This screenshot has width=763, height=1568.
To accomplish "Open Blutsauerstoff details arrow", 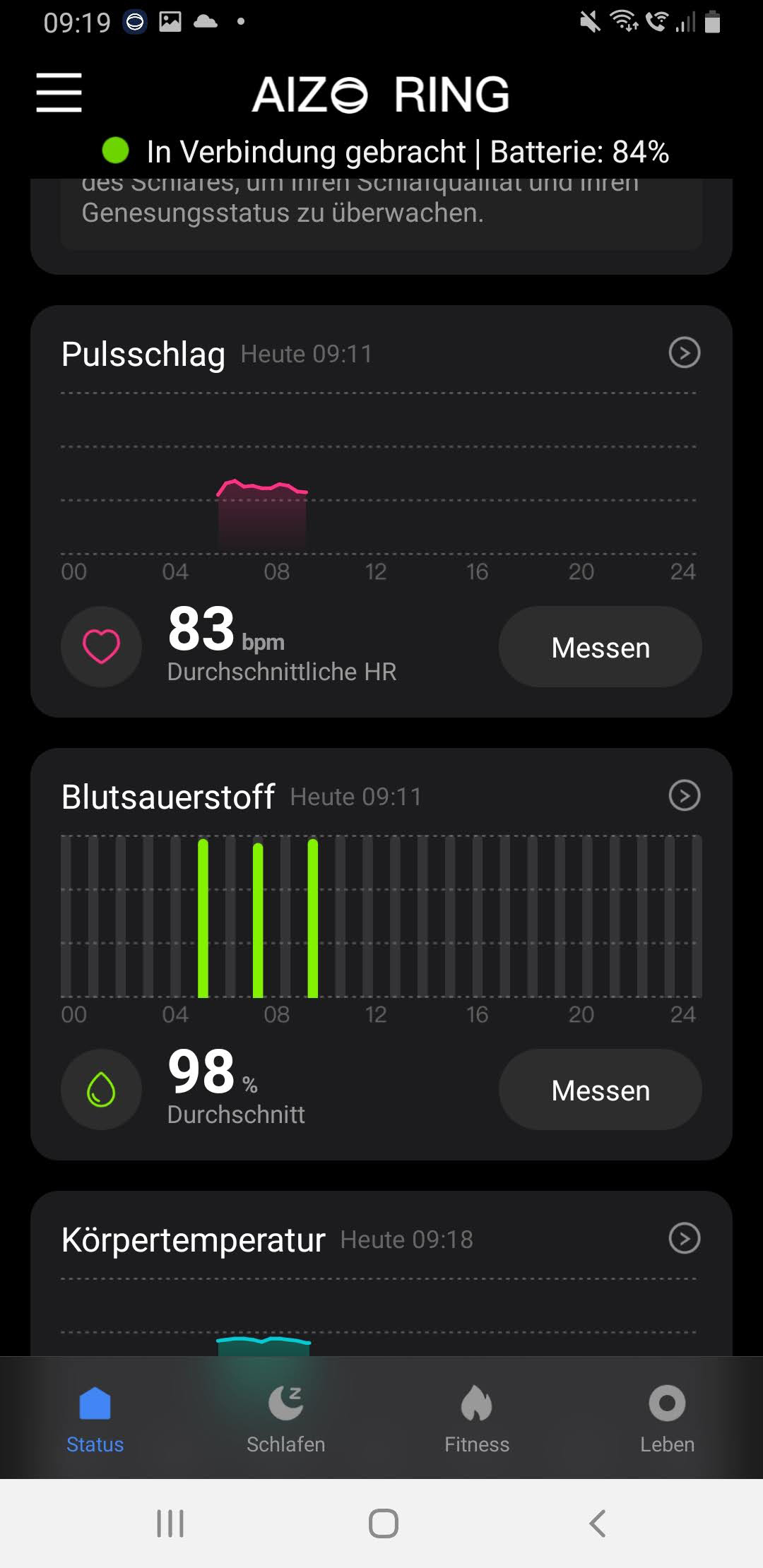I will [684, 795].
